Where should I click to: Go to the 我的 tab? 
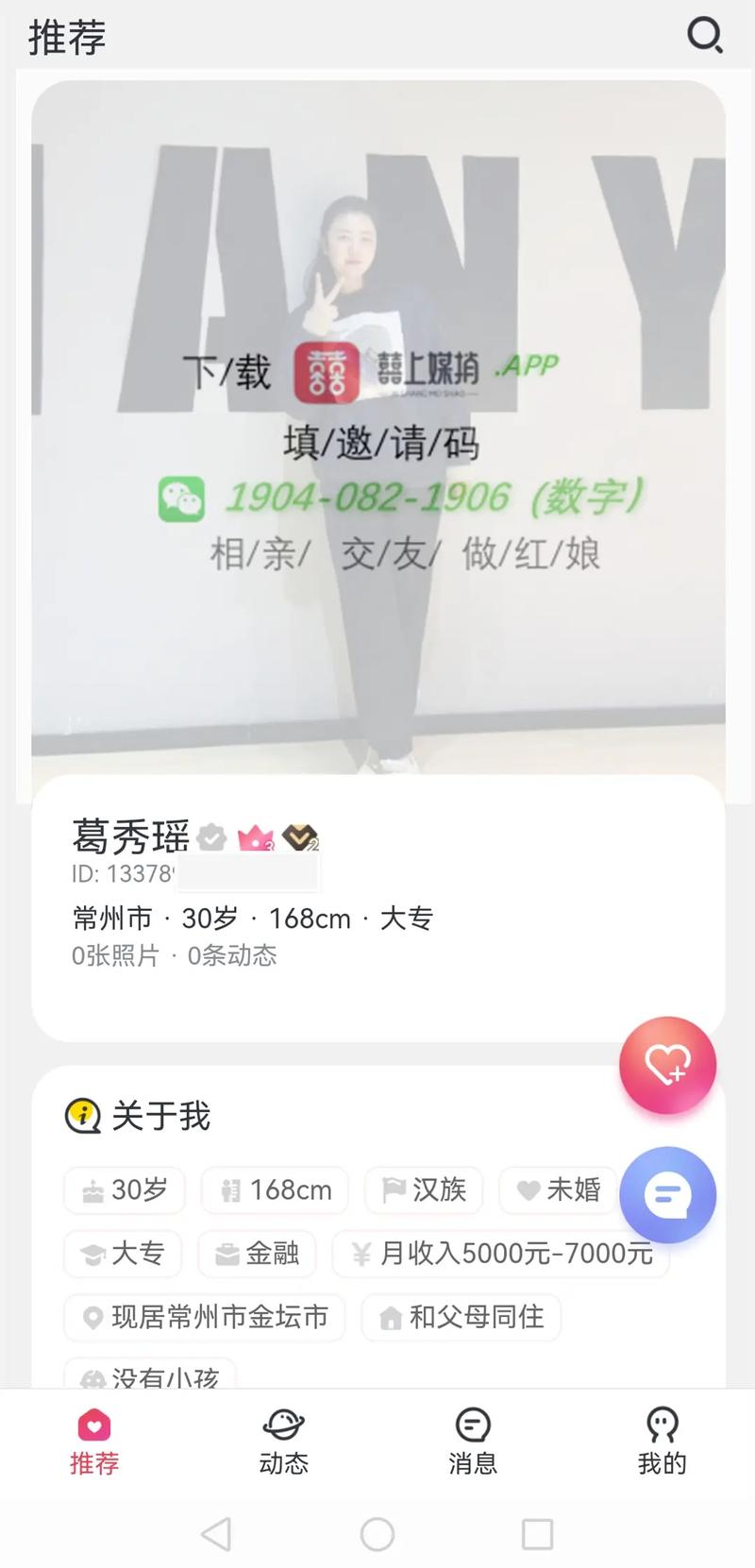click(662, 1441)
